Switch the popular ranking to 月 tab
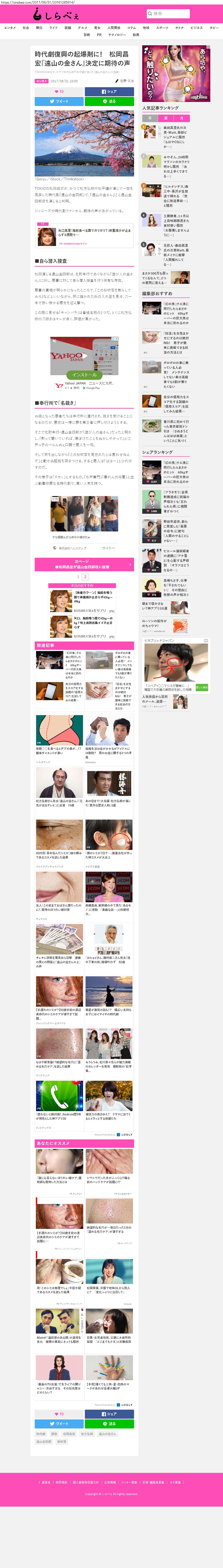Image resolution: width=223 pixels, height=1568 pixels. [x=181, y=118]
